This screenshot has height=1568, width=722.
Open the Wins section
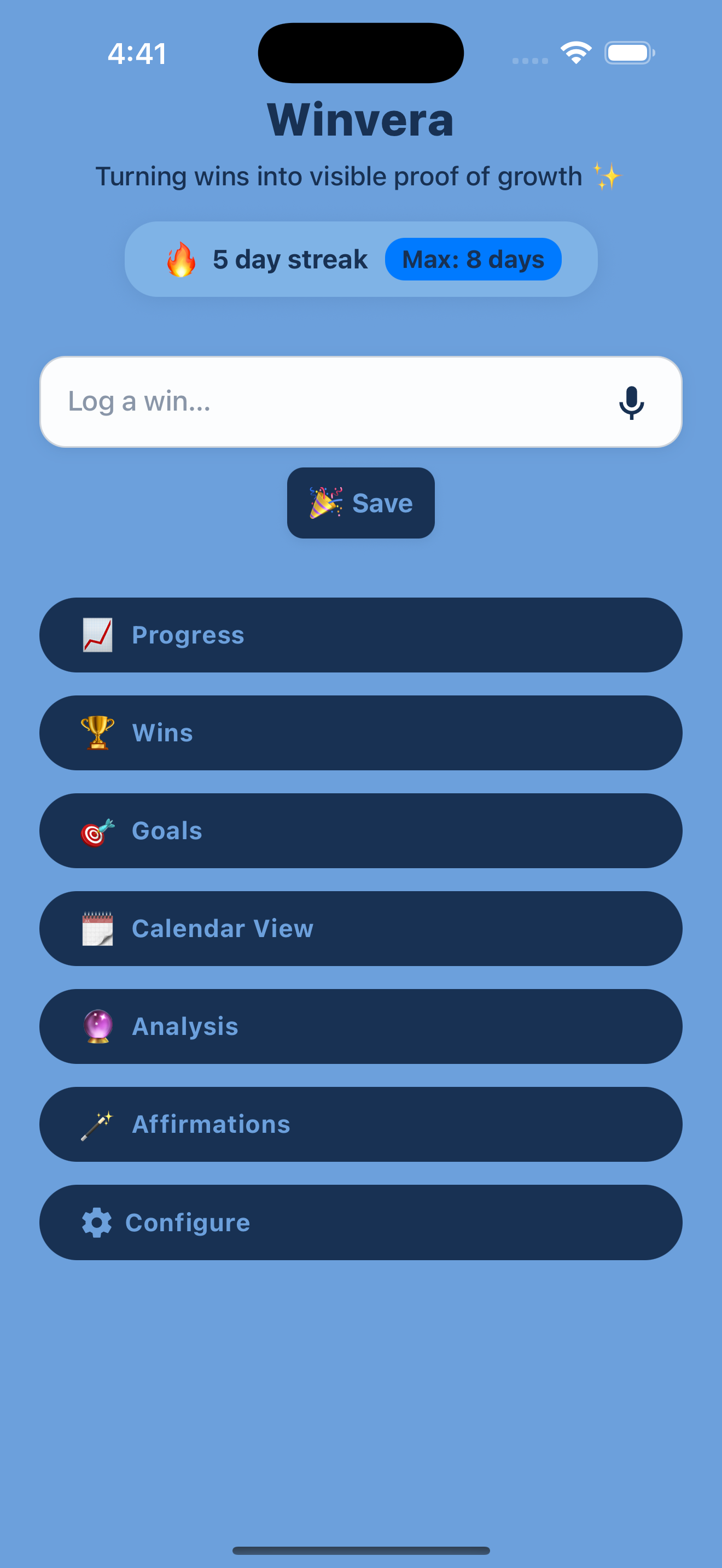coord(361,733)
